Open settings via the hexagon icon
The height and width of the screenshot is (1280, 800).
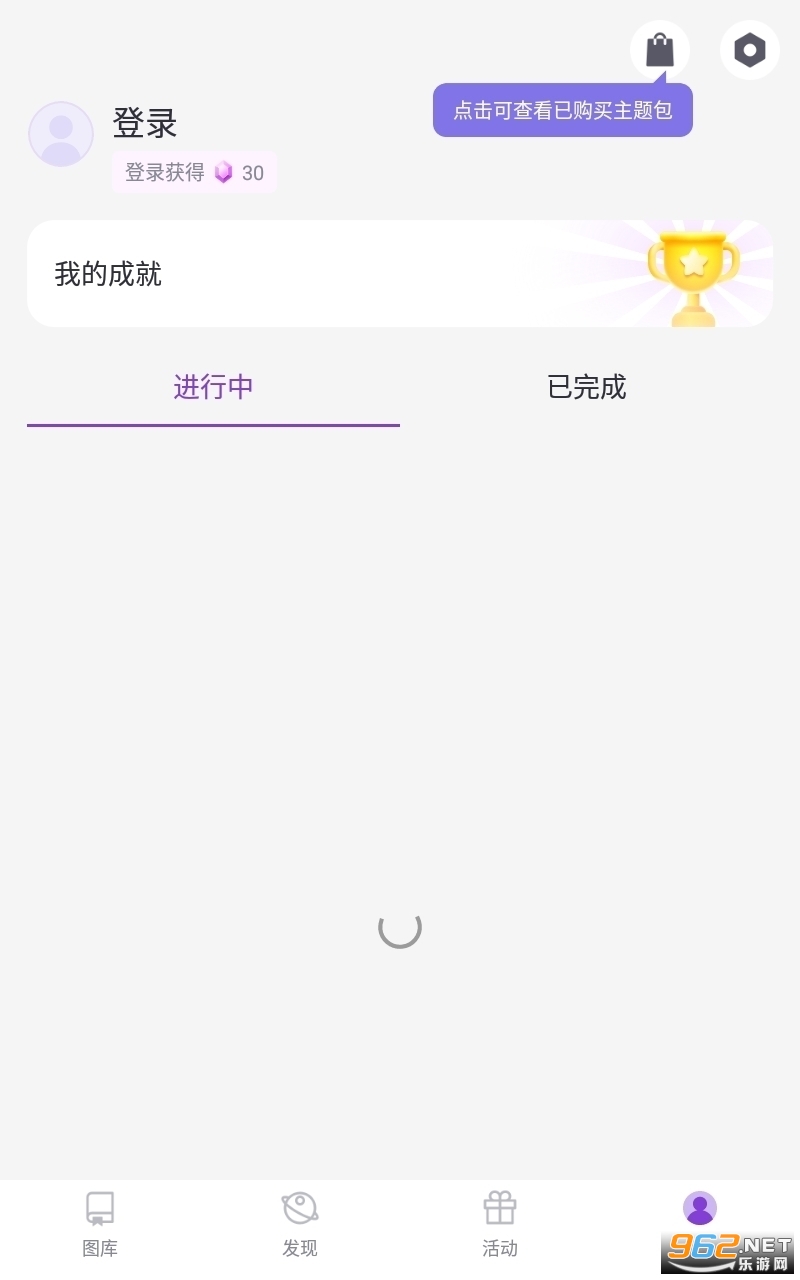pos(749,50)
